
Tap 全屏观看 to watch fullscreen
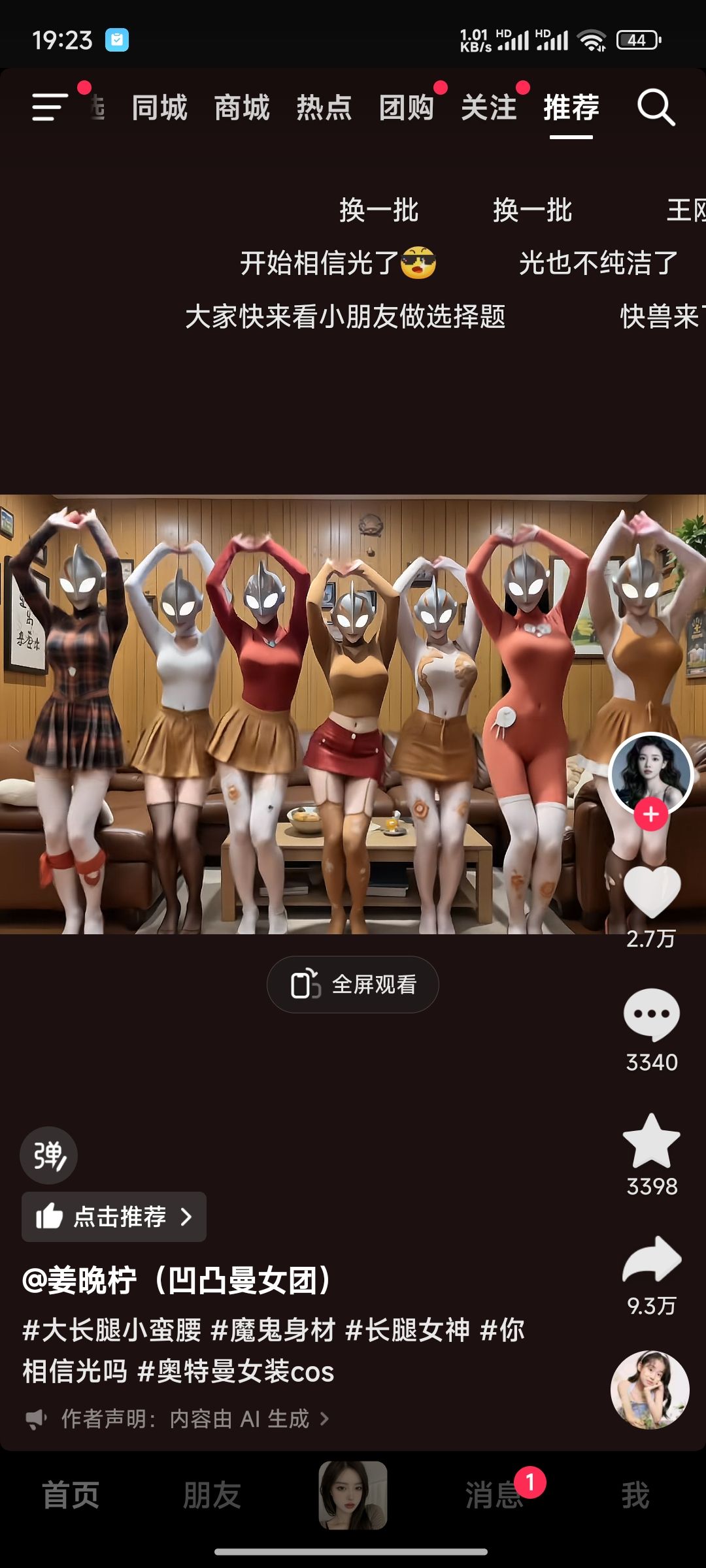(353, 985)
